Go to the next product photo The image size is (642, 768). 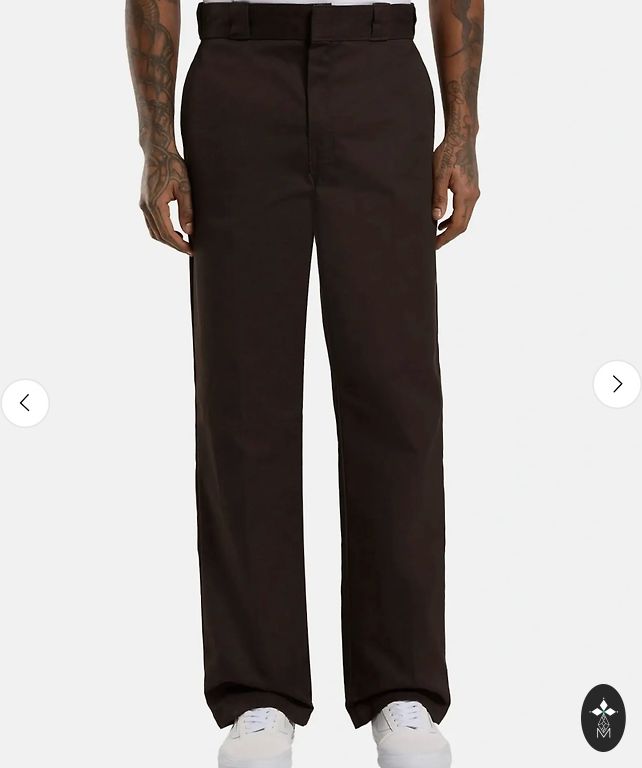[x=617, y=384]
